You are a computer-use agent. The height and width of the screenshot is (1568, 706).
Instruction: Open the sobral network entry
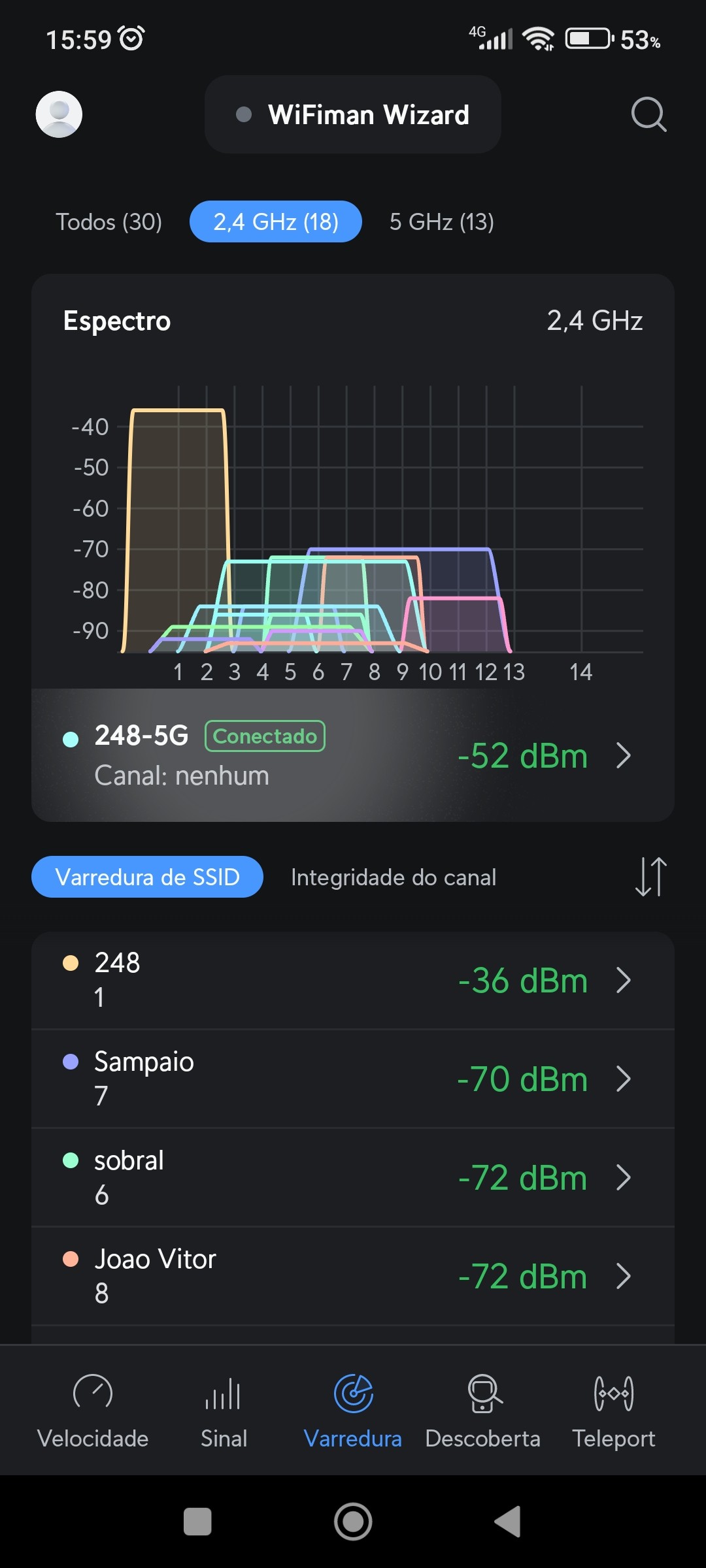pos(353,1177)
